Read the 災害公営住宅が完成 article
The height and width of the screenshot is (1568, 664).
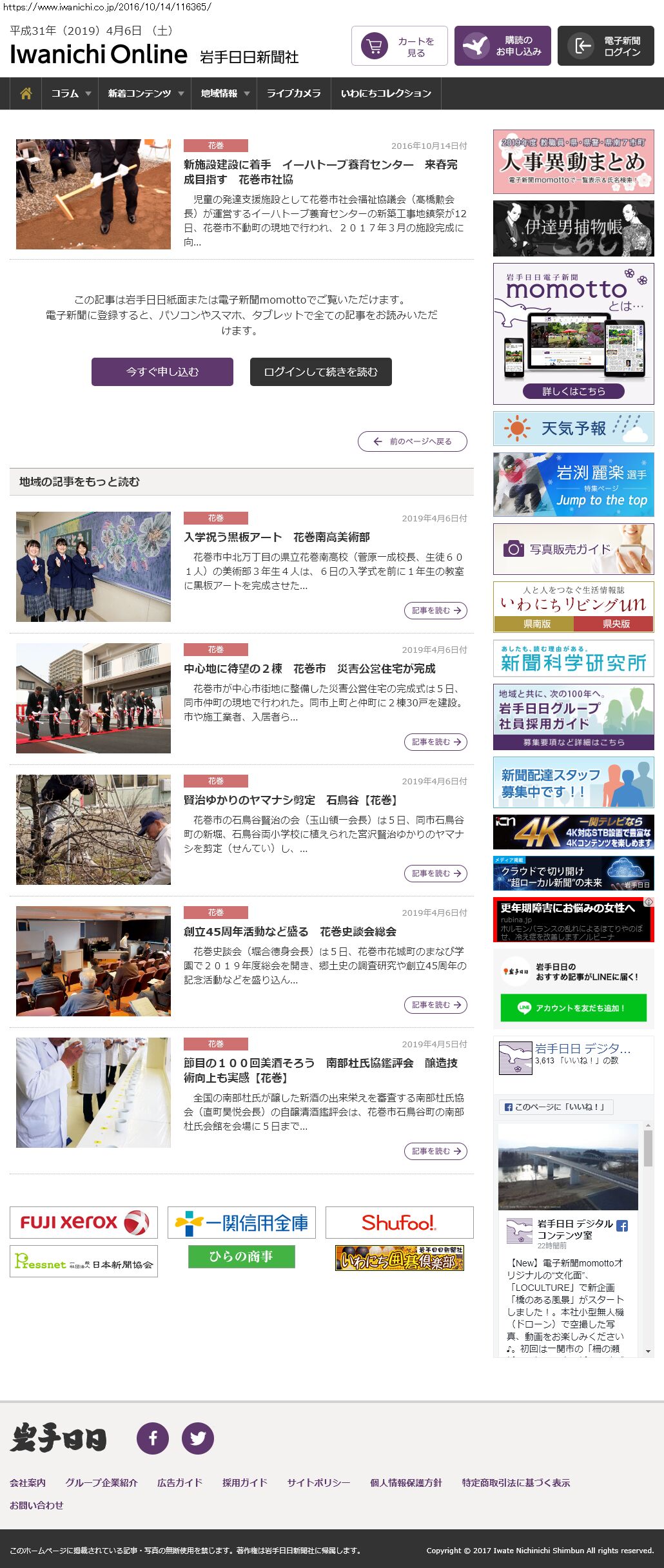click(436, 742)
